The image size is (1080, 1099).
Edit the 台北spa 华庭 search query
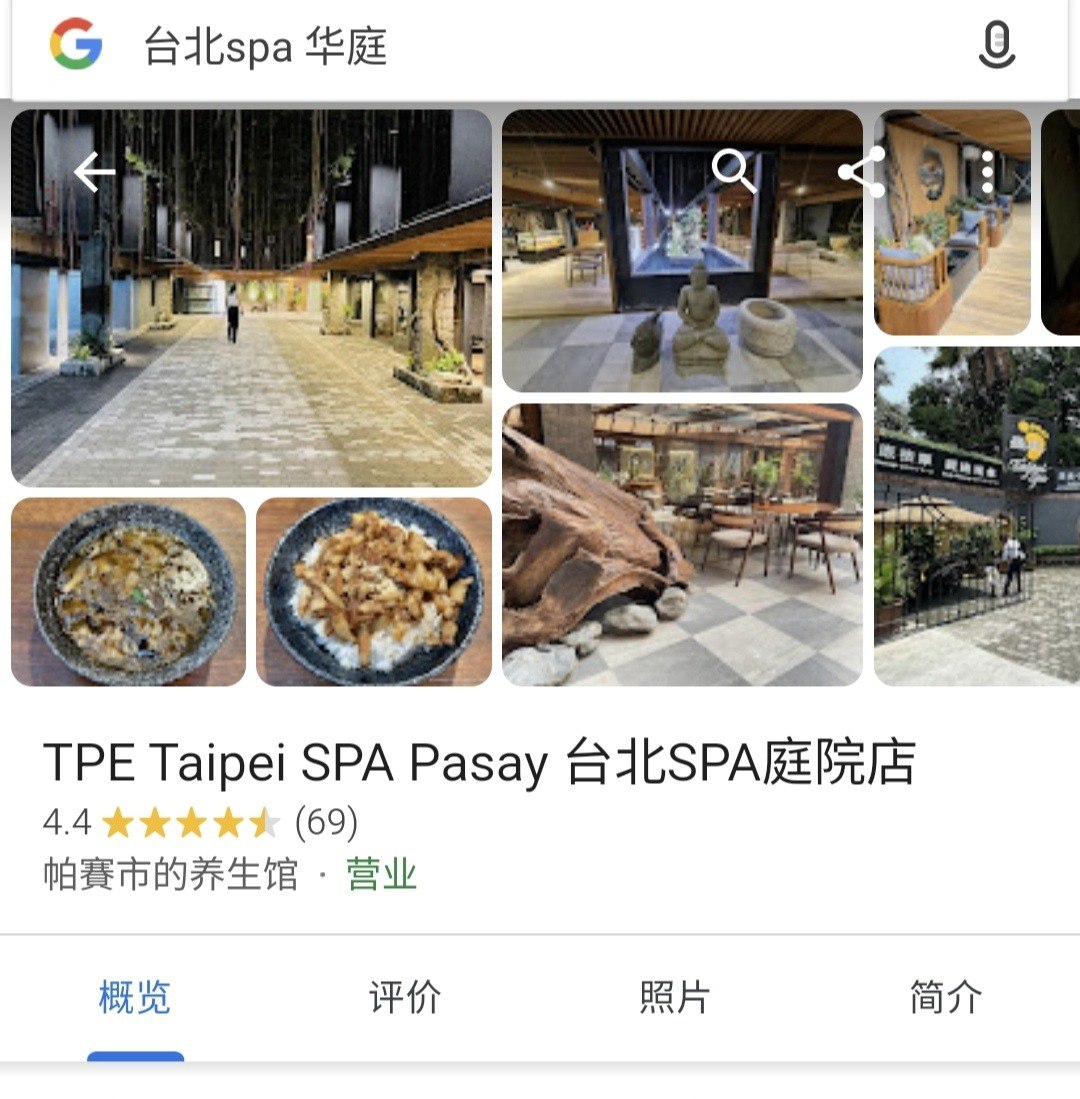pyautogui.click(x=500, y=47)
